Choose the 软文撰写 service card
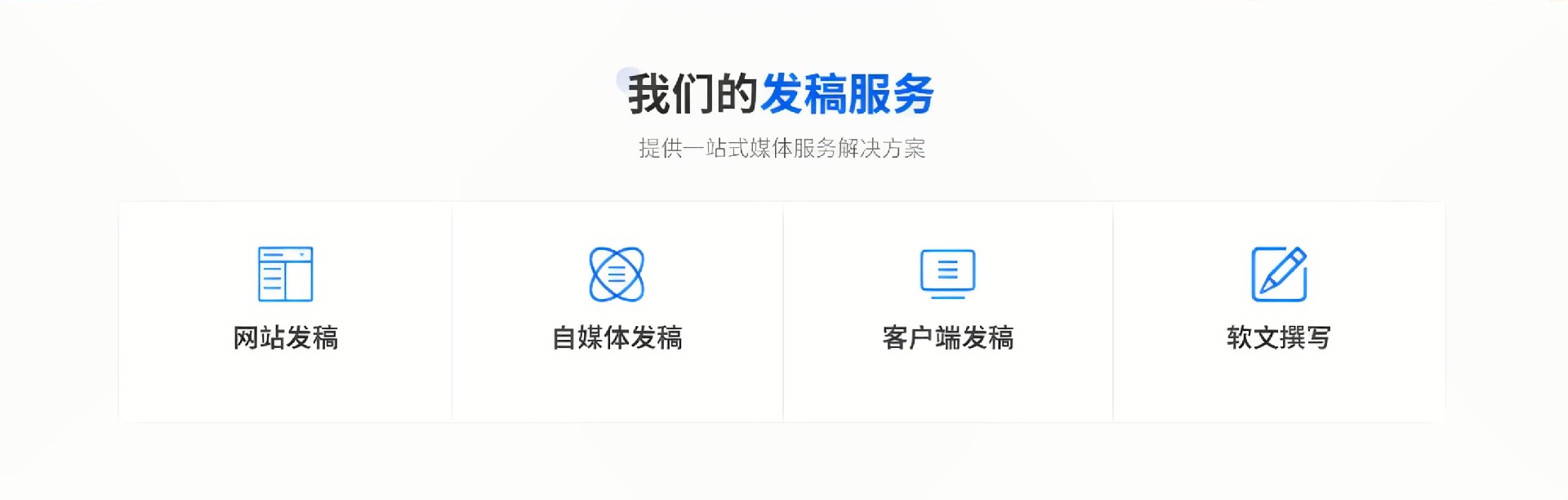This screenshot has width=1568, height=500. (1279, 310)
